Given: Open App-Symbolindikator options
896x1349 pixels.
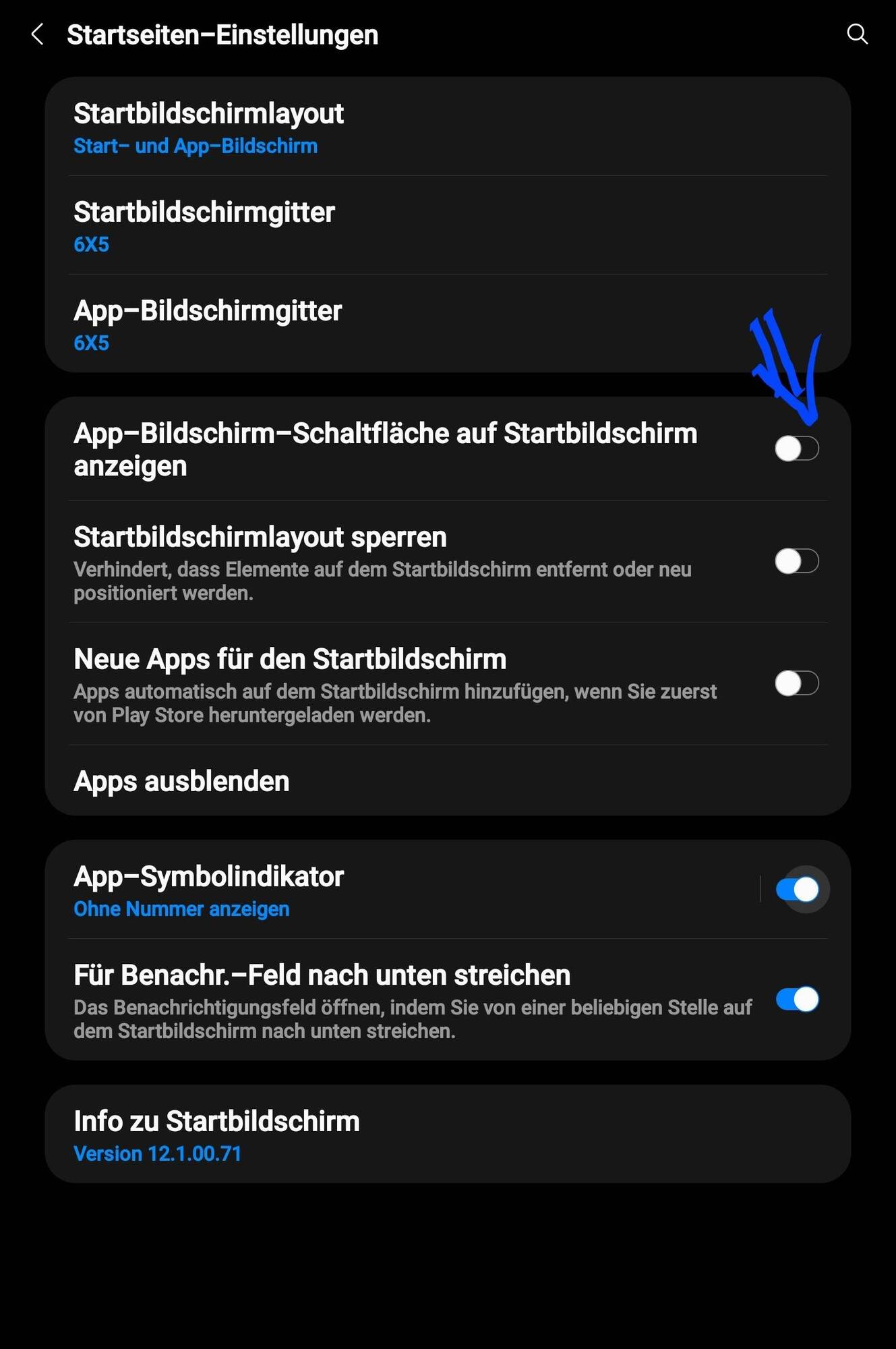Looking at the screenshot, I should pos(405,890).
